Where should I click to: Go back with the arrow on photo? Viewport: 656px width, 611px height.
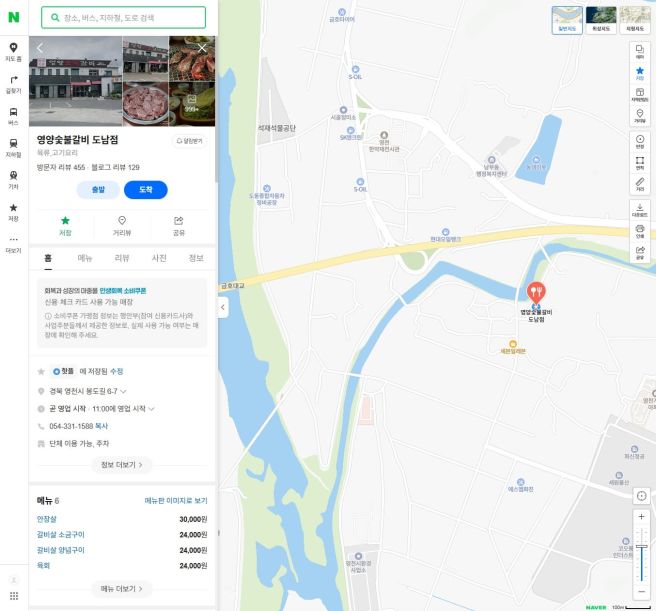click(40, 47)
